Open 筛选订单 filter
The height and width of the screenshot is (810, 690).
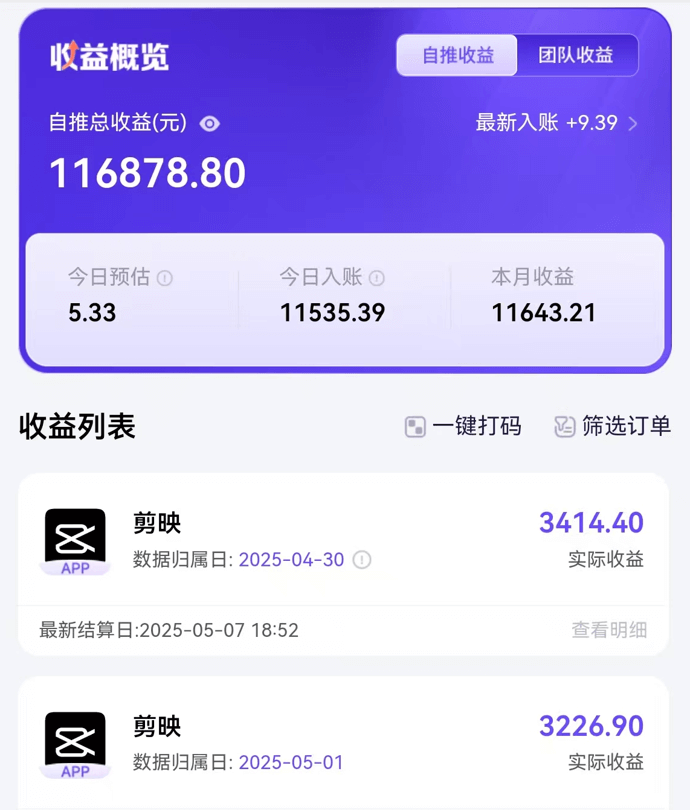pyautogui.click(x=613, y=426)
